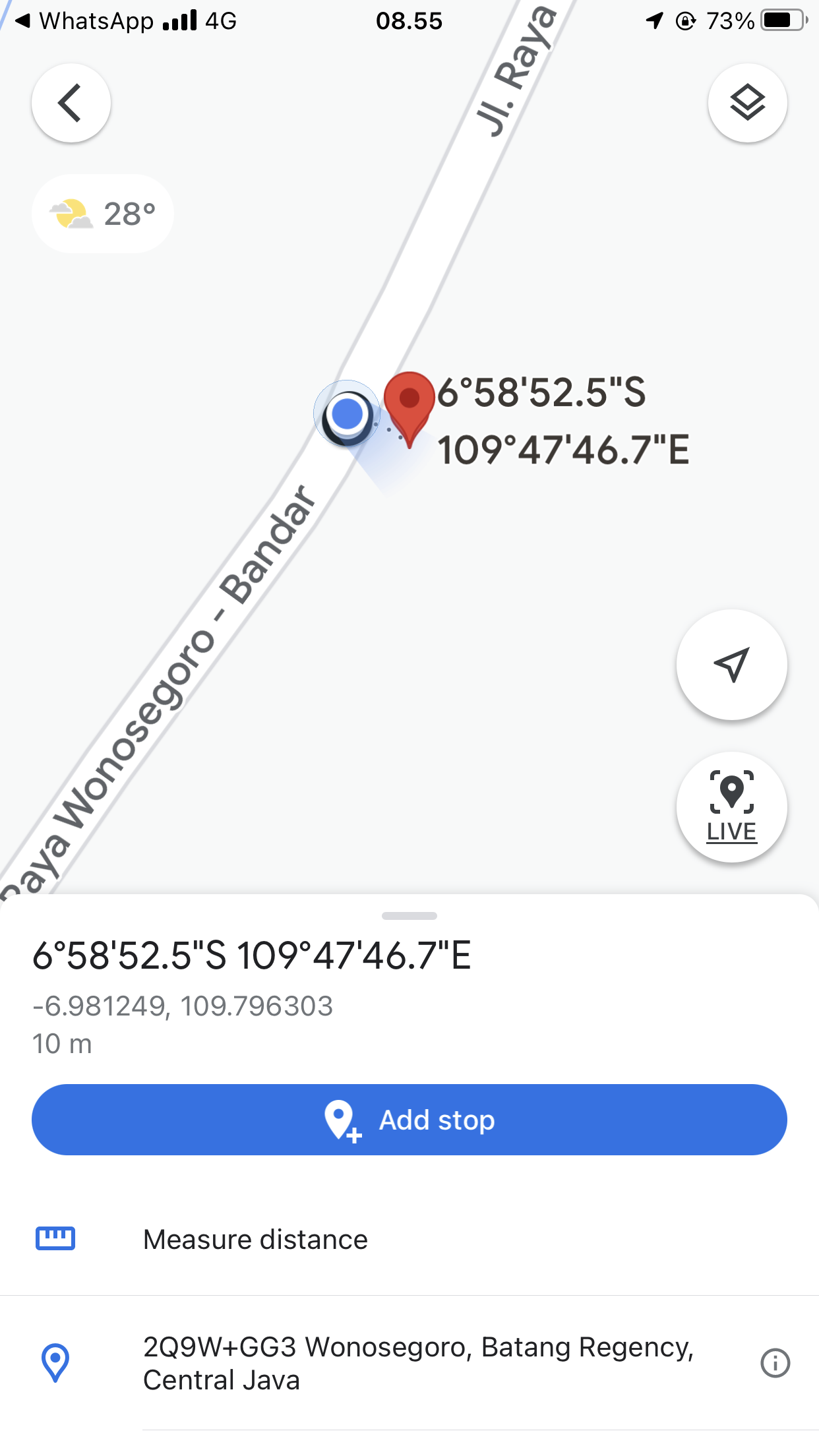Return to WhatsApp from status bar
819x1456 pixels.
(x=86, y=21)
